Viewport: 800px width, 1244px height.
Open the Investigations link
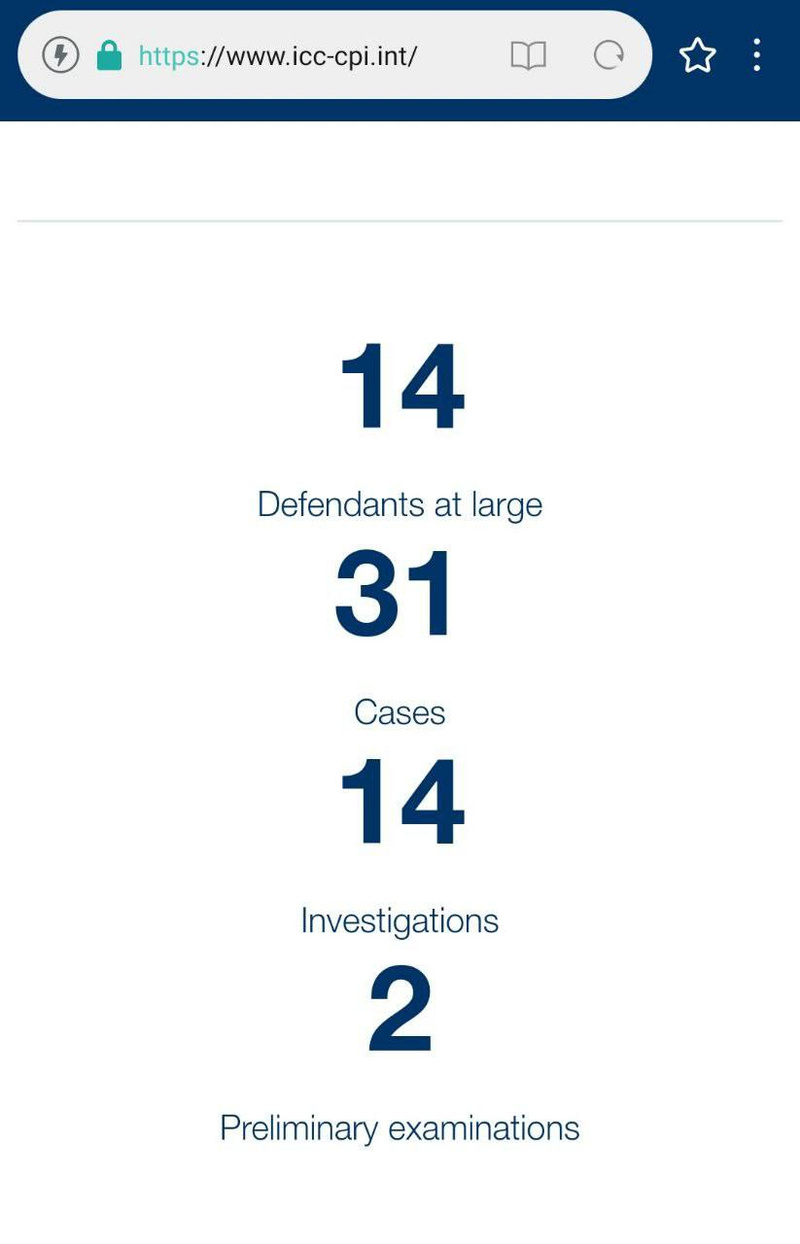tap(399, 920)
